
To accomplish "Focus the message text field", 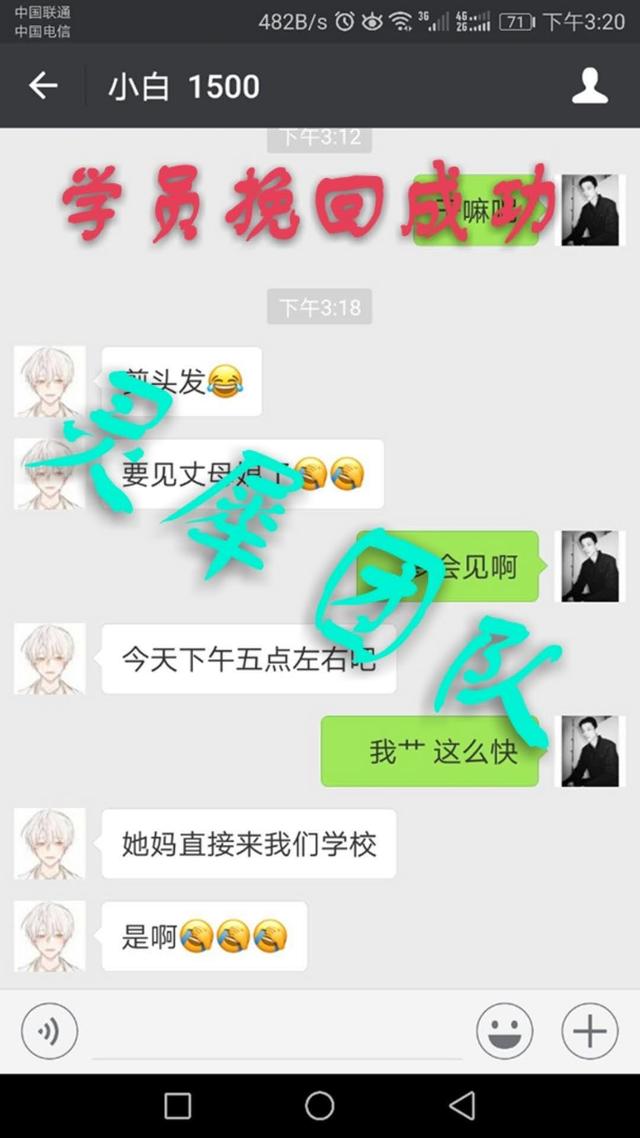I will click(x=277, y=1032).
